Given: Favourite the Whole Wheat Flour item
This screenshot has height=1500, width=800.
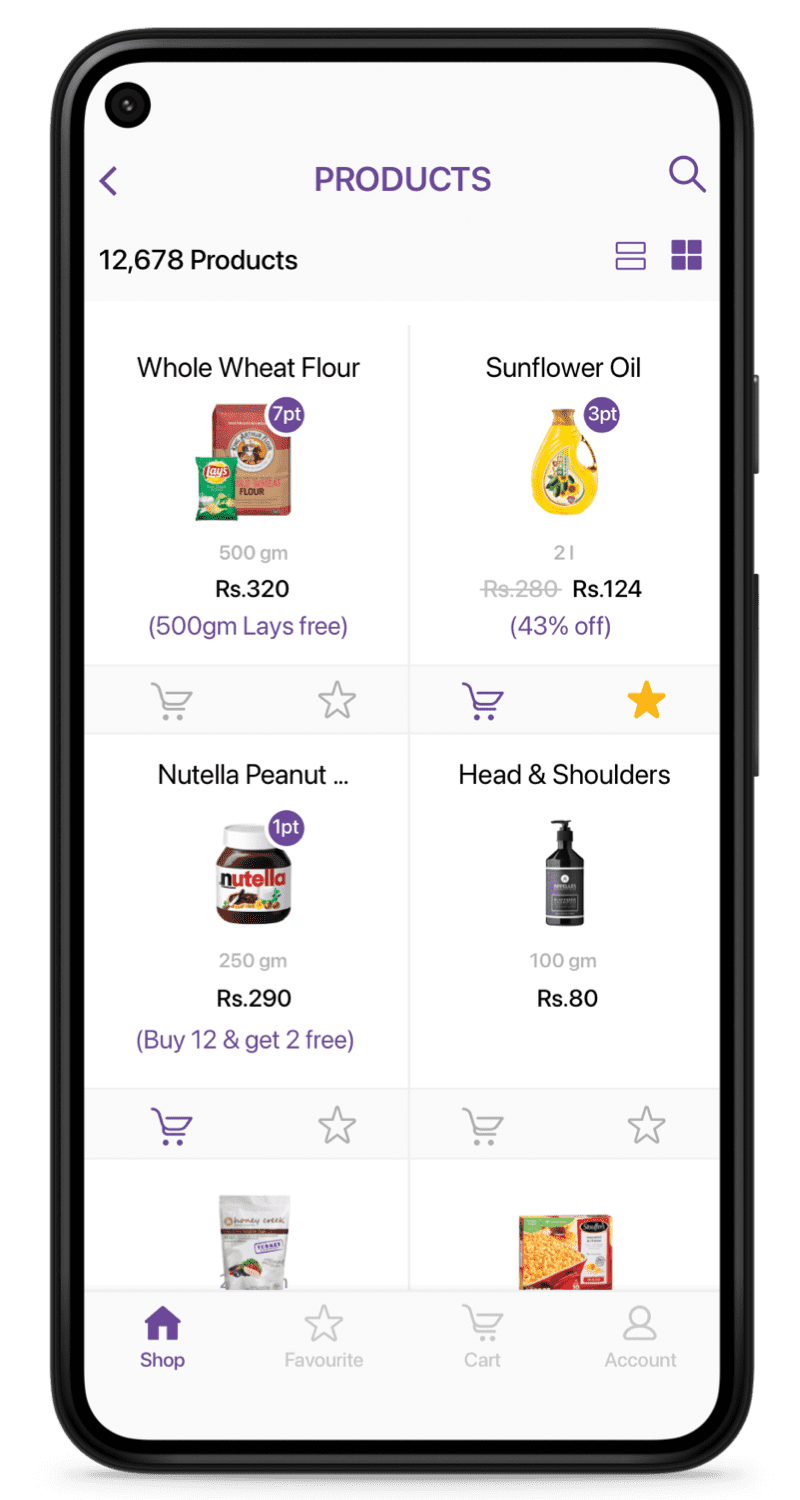Looking at the screenshot, I should pos(337,701).
